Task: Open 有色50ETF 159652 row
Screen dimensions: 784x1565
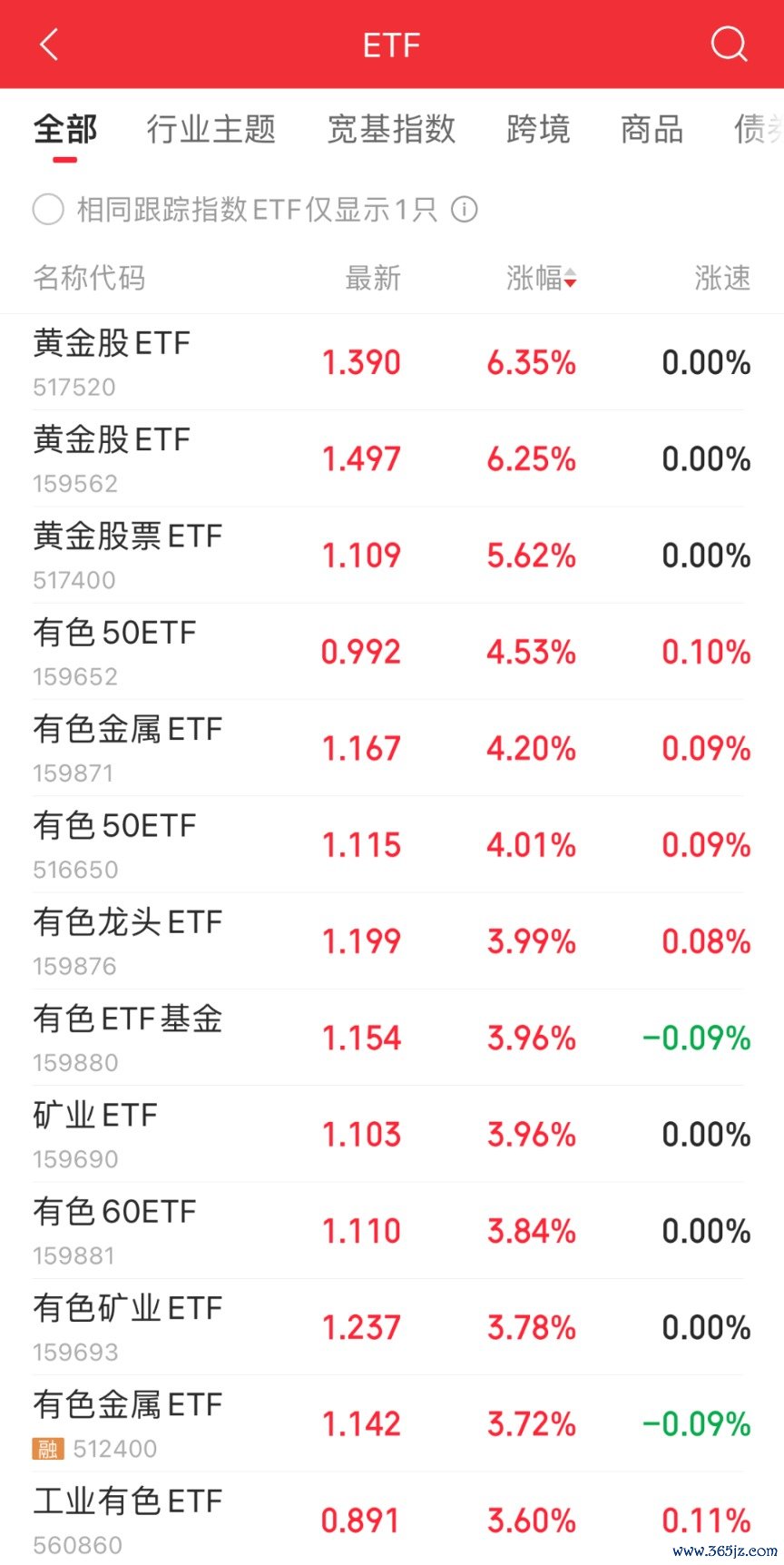Action: pyautogui.click(x=392, y=652)
